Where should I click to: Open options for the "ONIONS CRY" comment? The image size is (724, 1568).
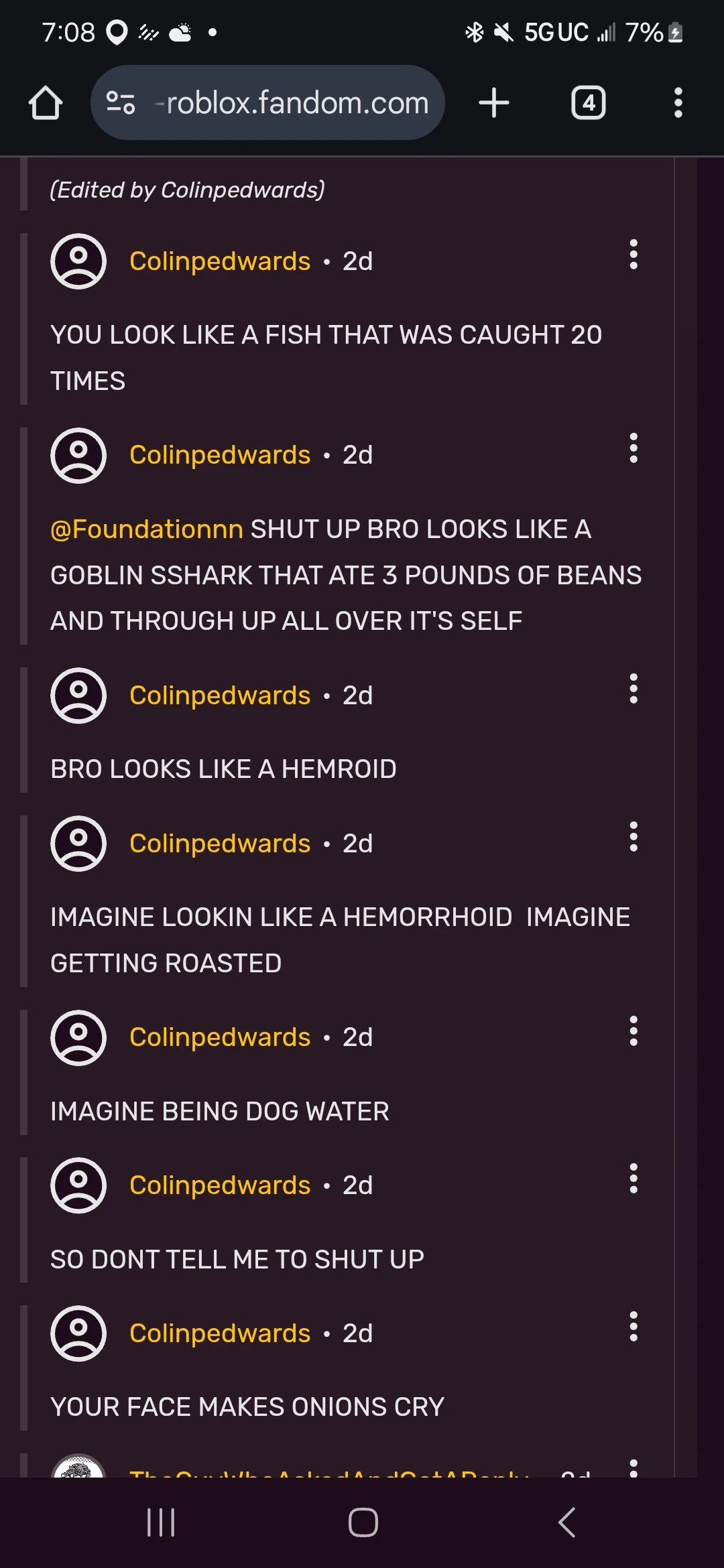[633, 1327]
